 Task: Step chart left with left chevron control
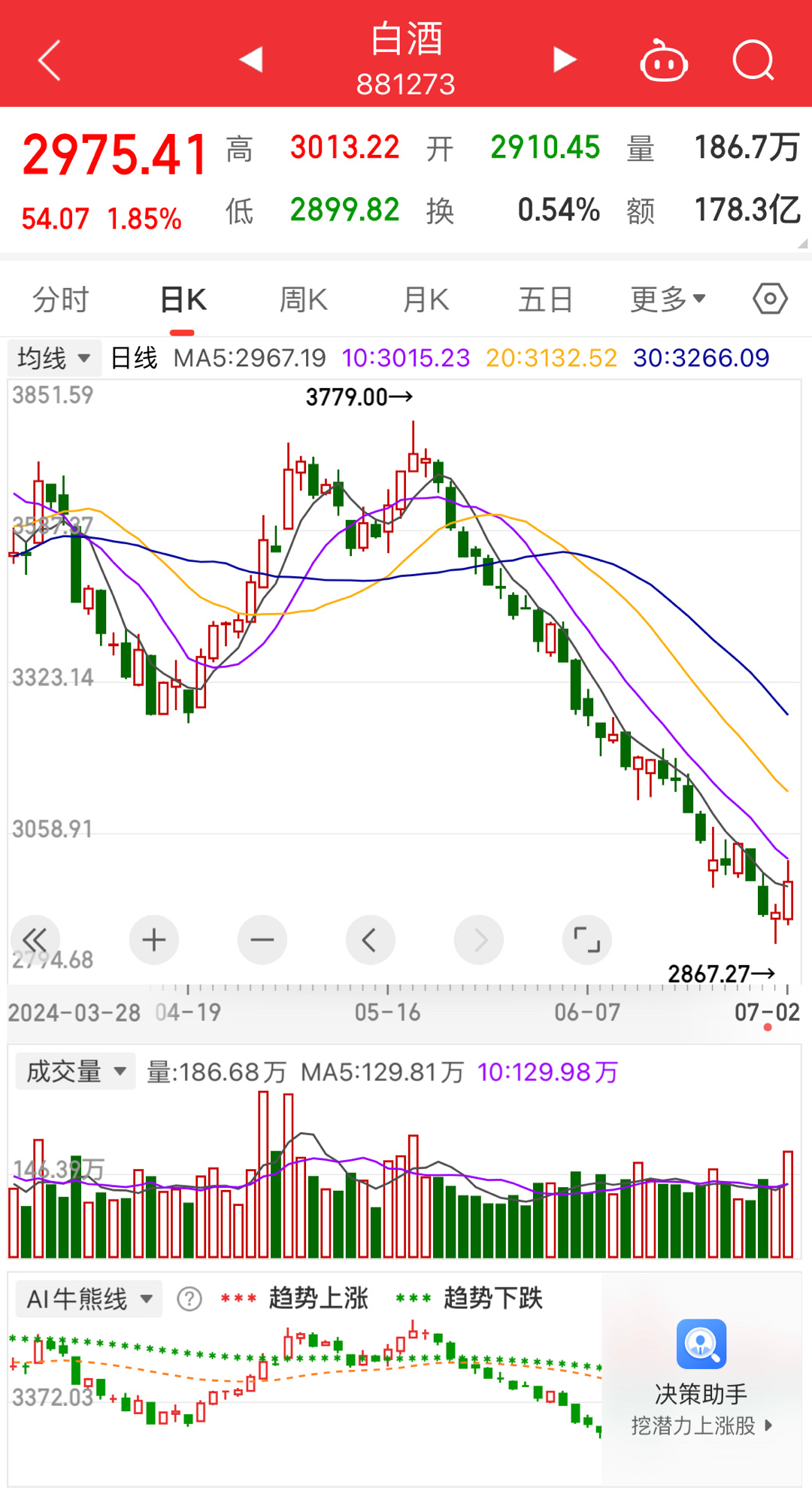[370, 940]
